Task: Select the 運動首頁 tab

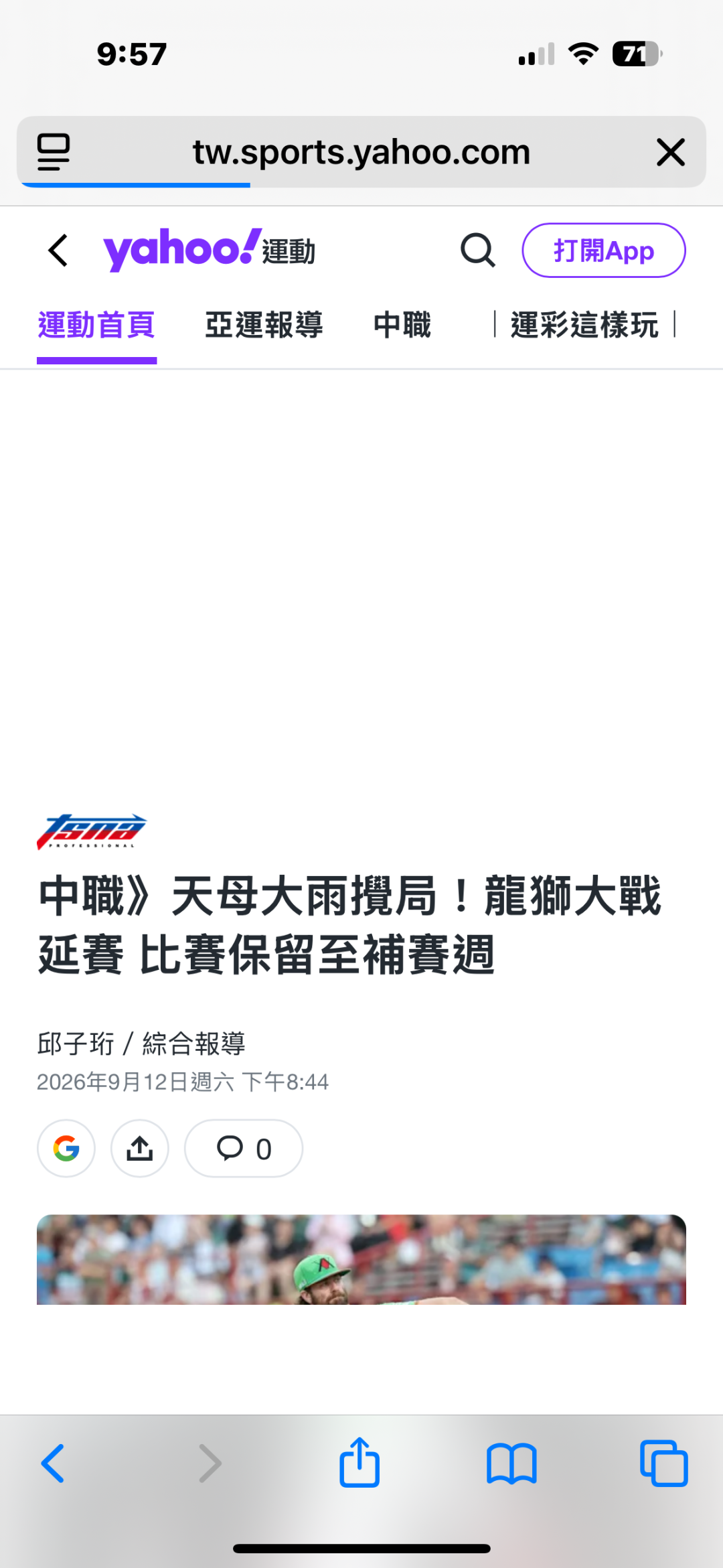Action: [x=96, y=326]
